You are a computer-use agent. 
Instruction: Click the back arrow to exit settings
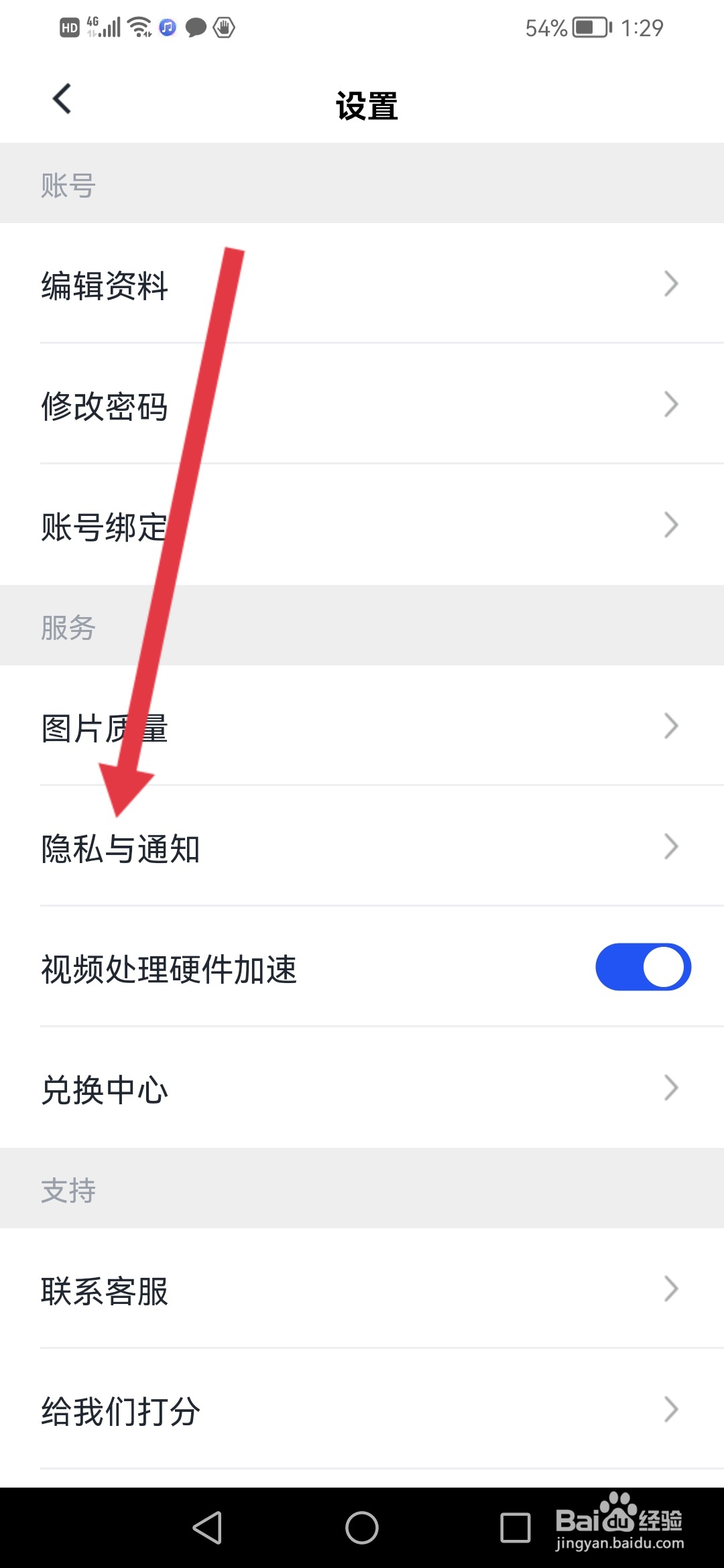(62, 98)
